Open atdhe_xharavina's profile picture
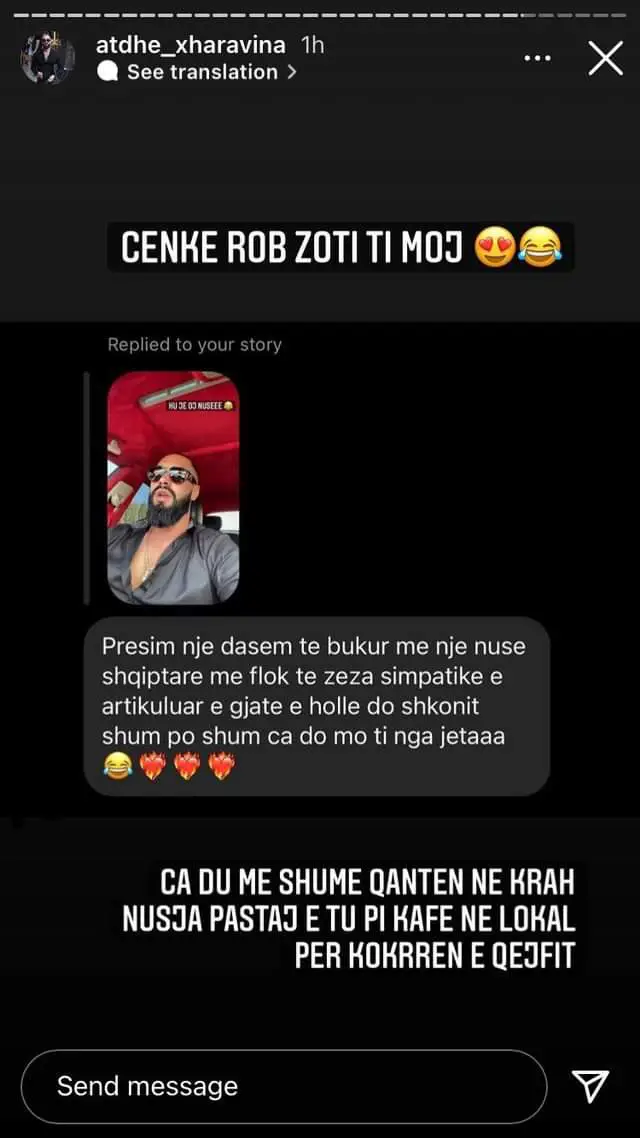The width and height of the screenshot is (640, 1138). click(47, 58)
